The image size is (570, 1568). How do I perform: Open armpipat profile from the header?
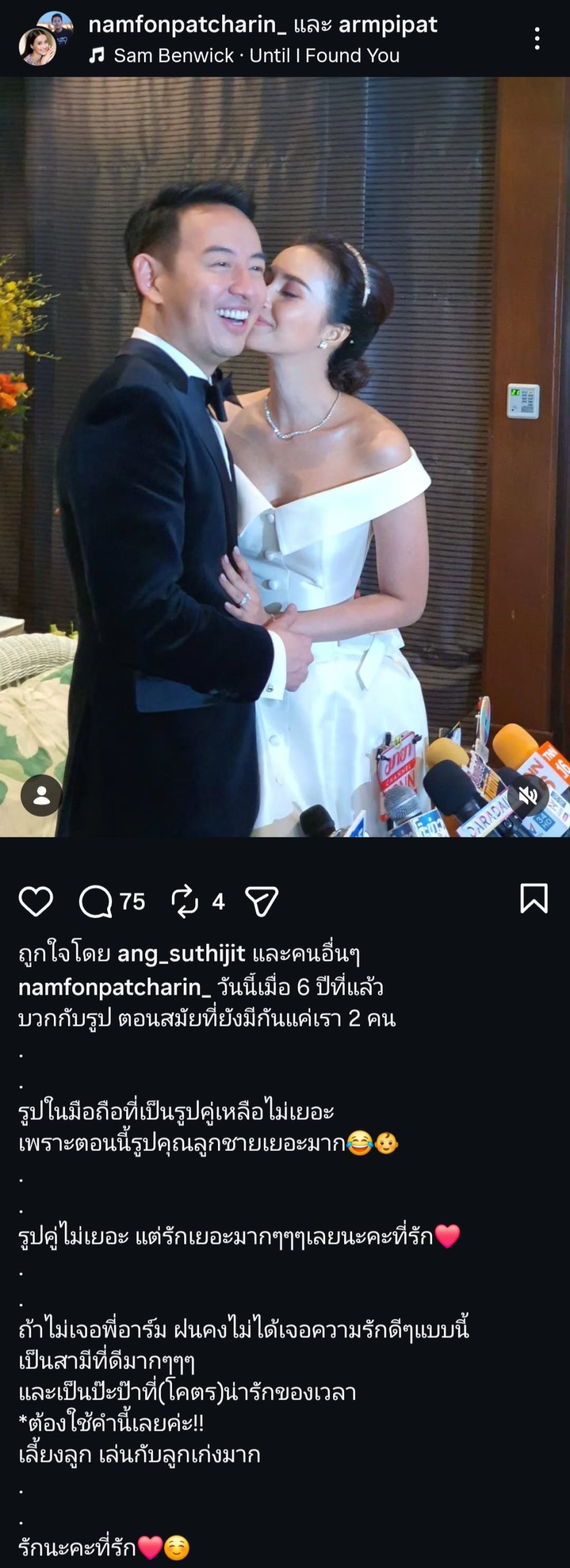pyautogui.click(x=388, y=24)
